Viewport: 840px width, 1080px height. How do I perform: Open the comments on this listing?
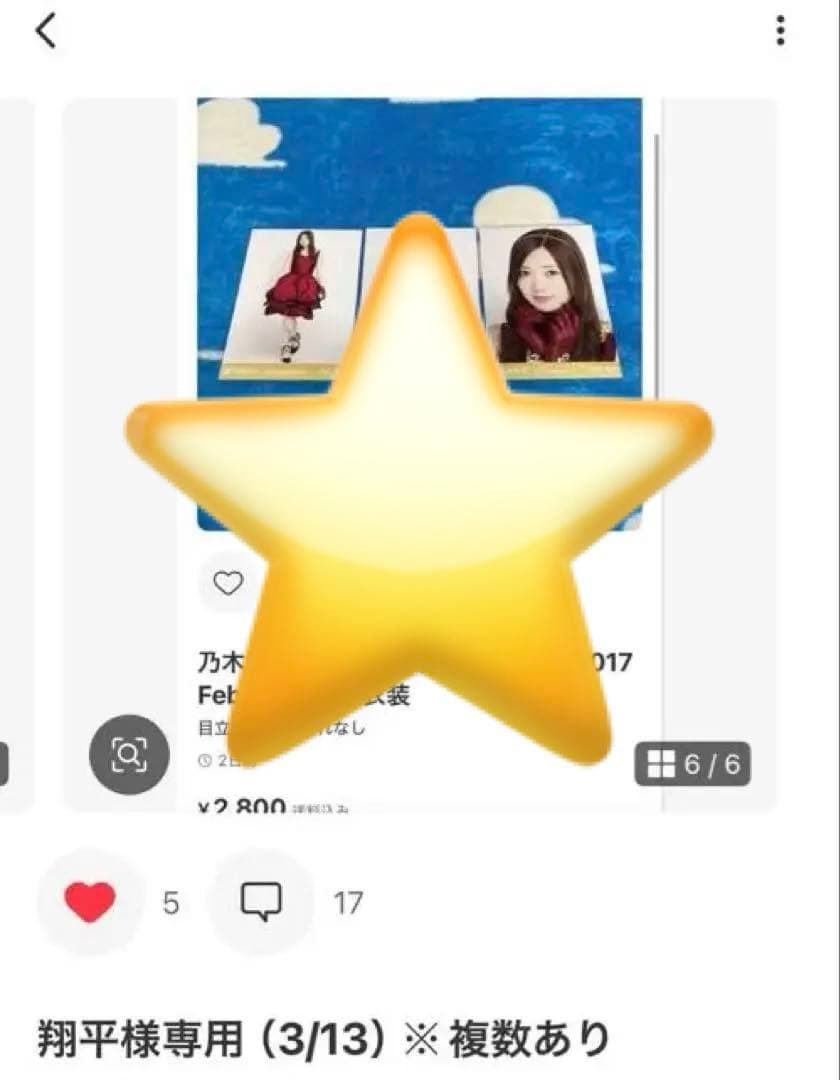click(261, 903)
